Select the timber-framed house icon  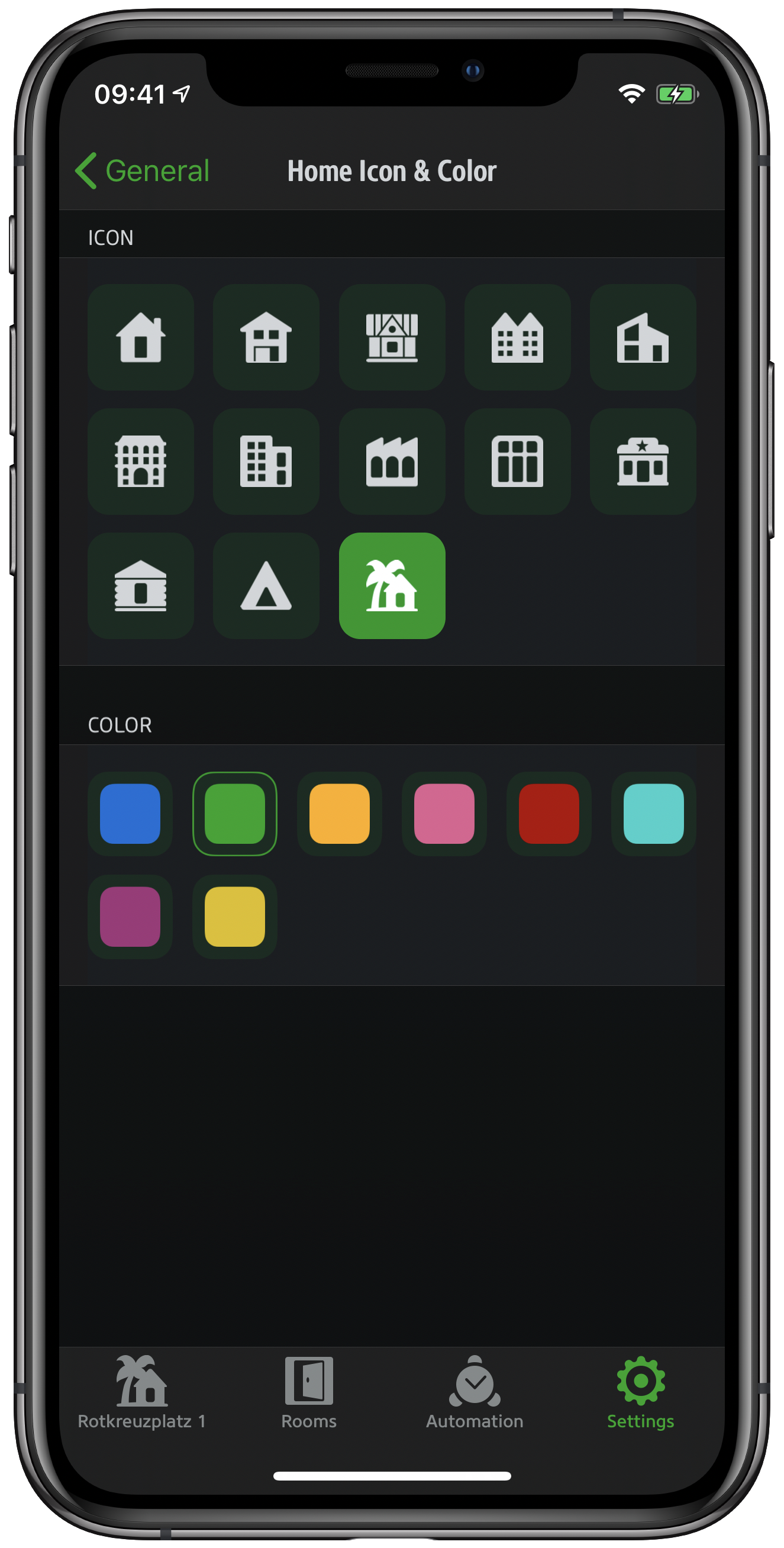(x=392, y=337)
